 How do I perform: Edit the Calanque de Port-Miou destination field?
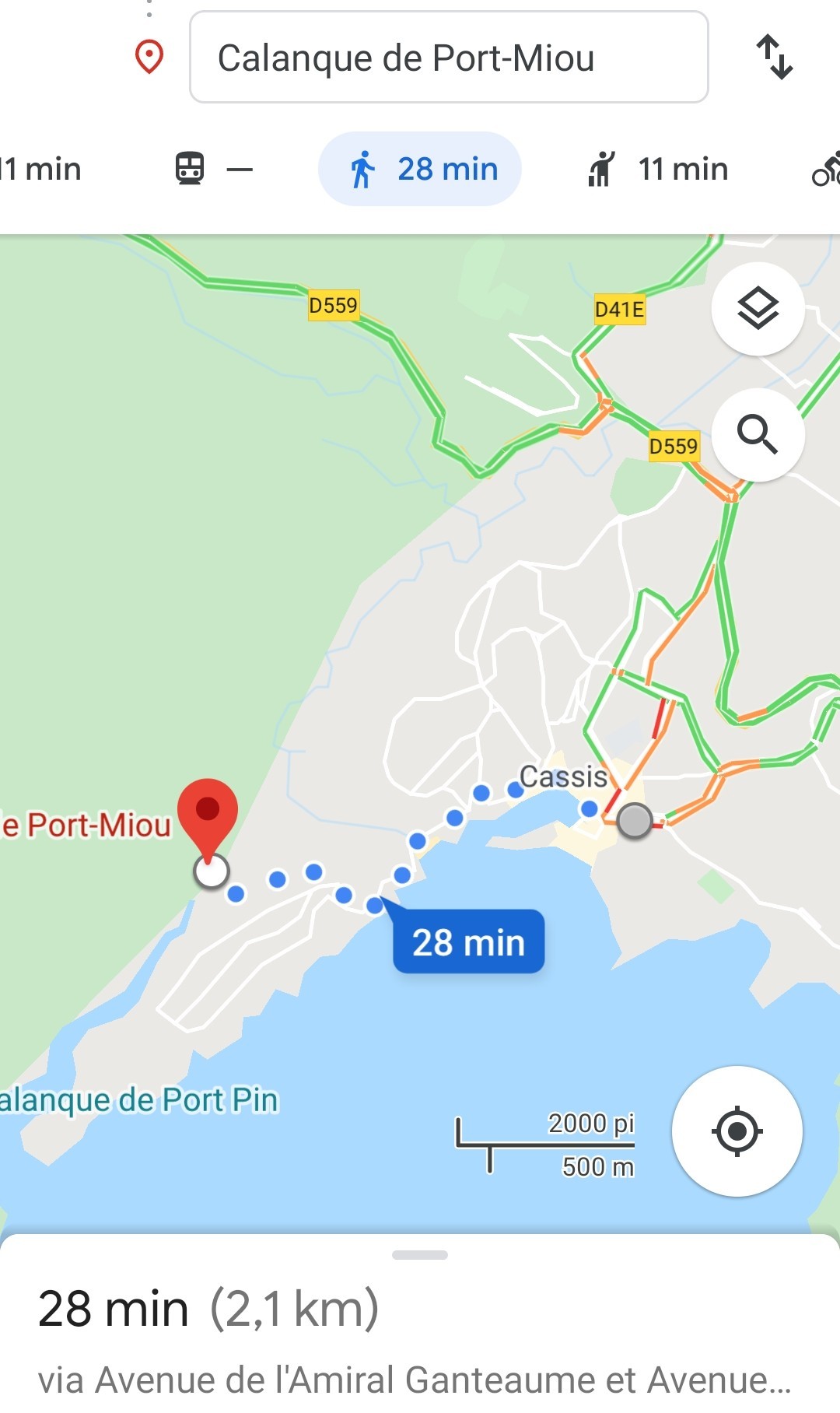(448, 58)
